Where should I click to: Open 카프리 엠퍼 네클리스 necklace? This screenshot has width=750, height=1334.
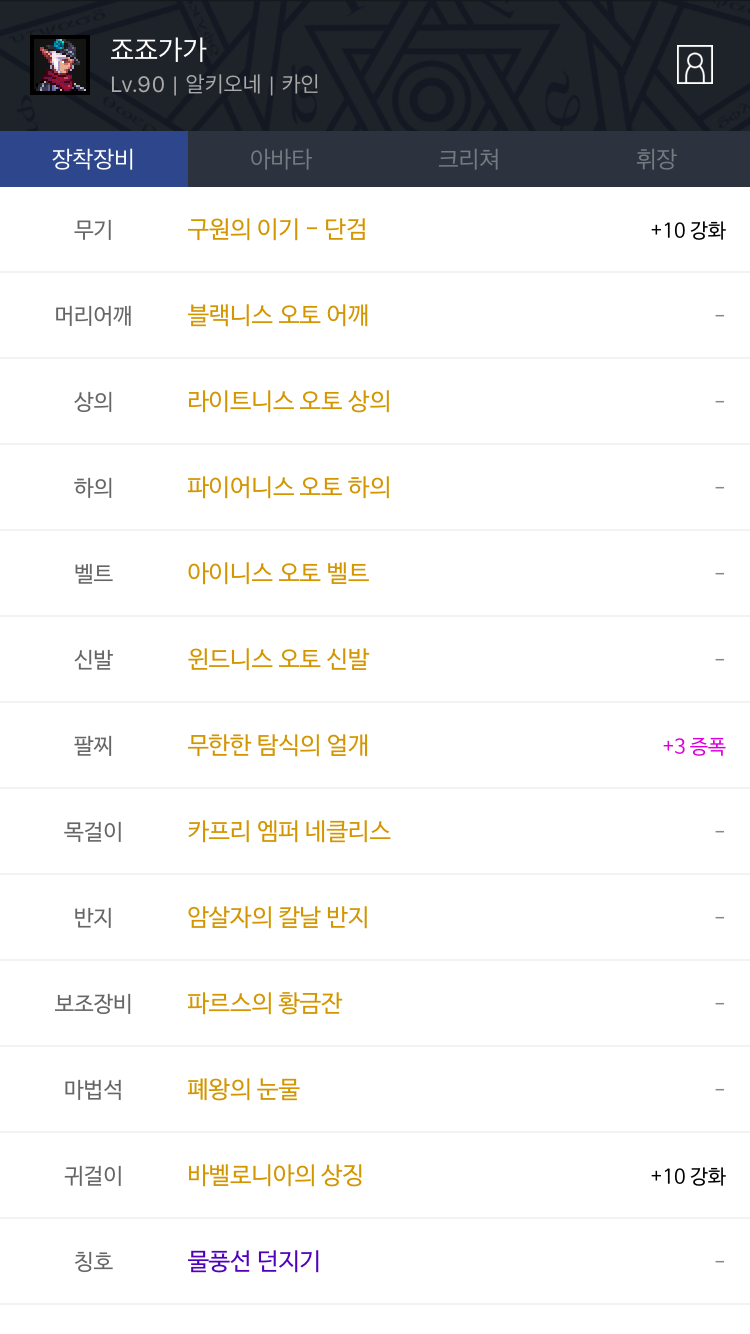pos(289,831)
